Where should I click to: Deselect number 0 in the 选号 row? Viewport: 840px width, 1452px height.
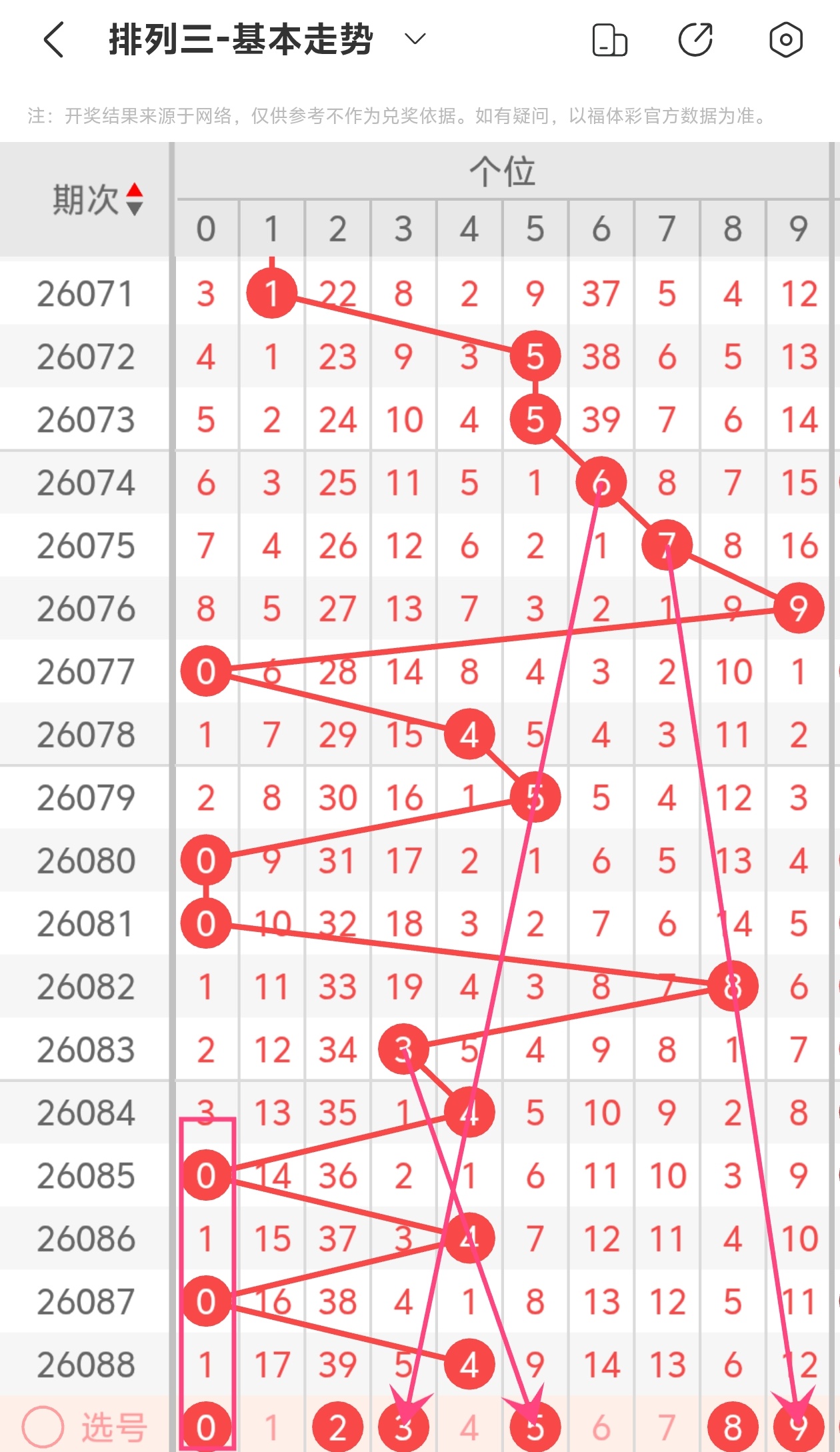[x=206, y=1427]
